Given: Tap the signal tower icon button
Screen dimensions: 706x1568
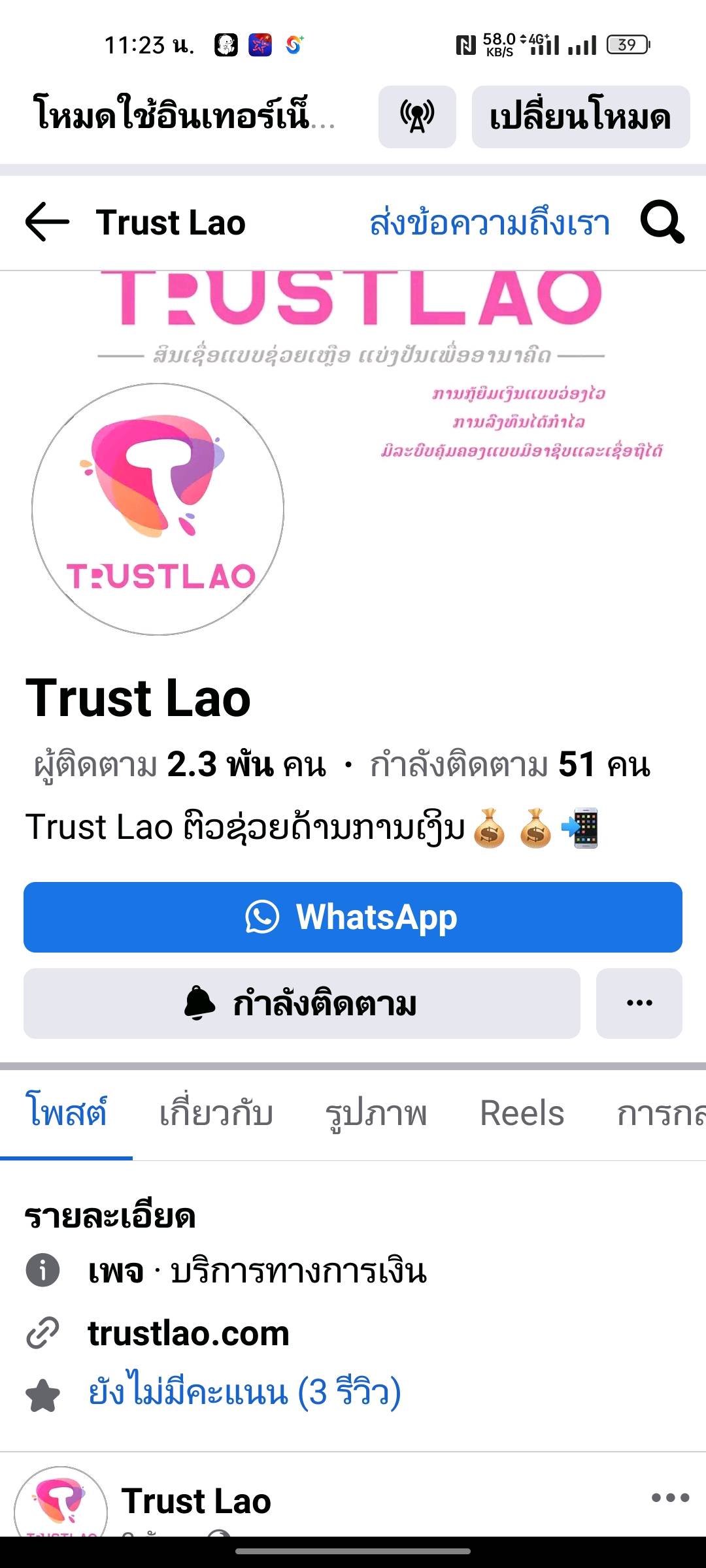Looking at the screenshot, I should tap(417, 117).
